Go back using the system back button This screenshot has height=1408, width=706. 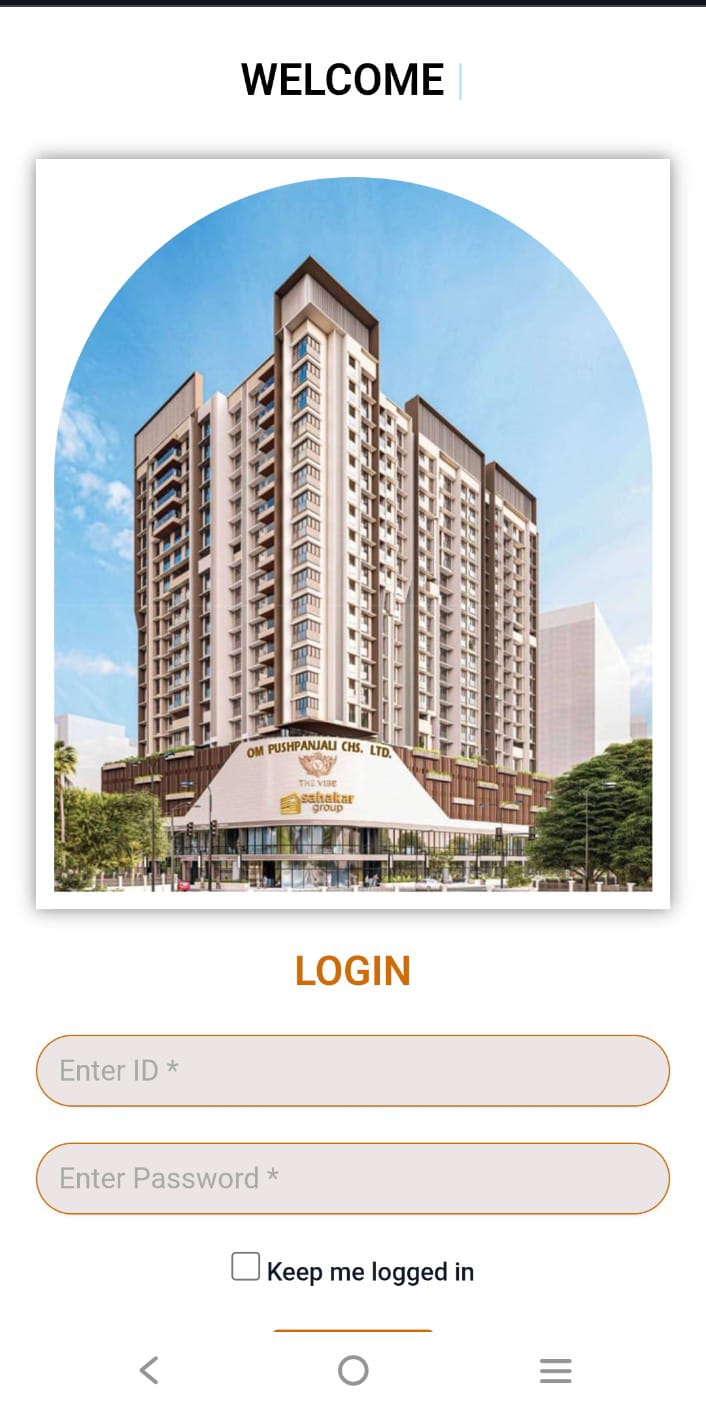click(149, 1370)
